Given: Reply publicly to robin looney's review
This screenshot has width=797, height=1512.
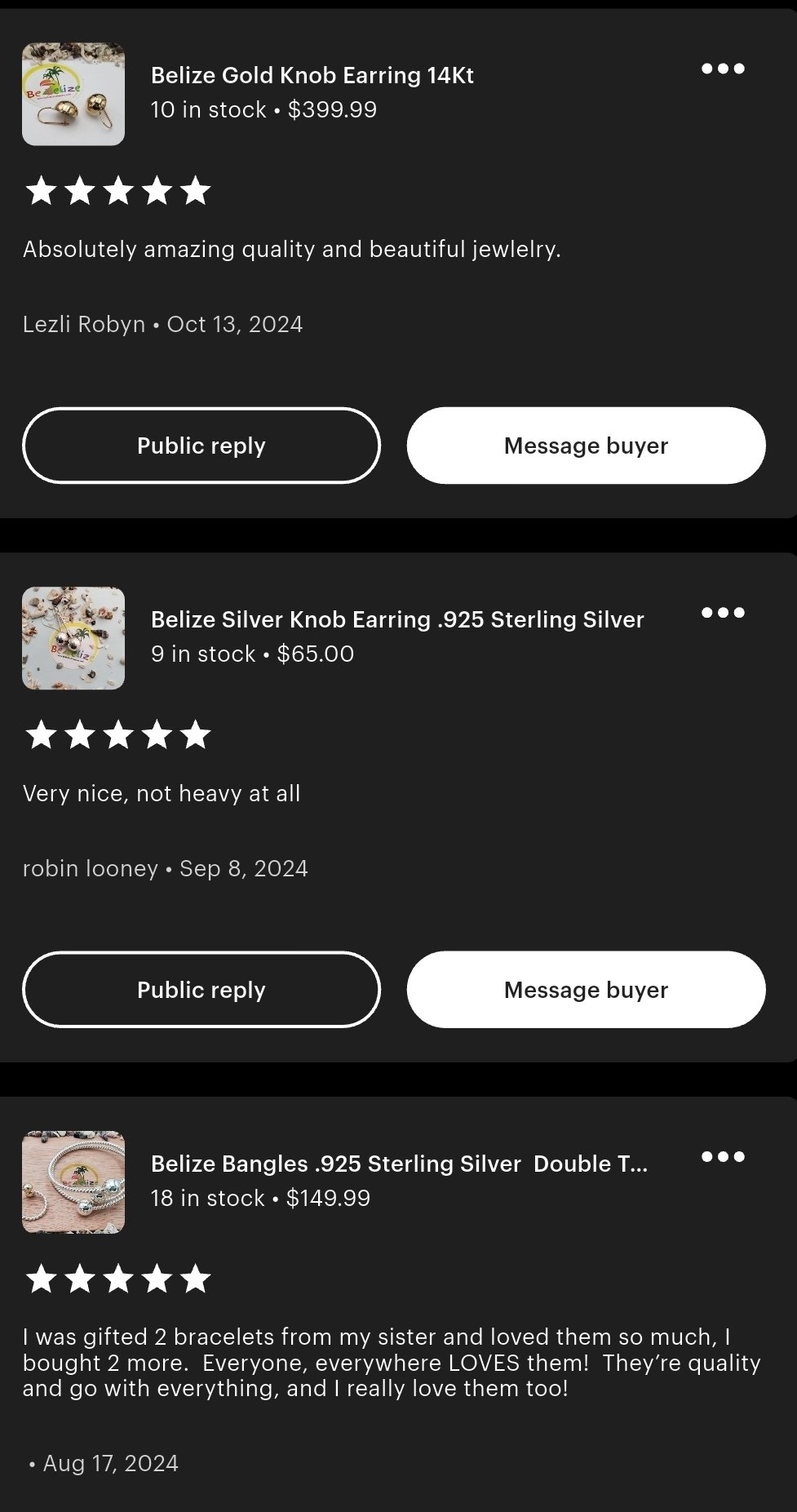Looking at the screenshot, I should click(x=201, y=990).
